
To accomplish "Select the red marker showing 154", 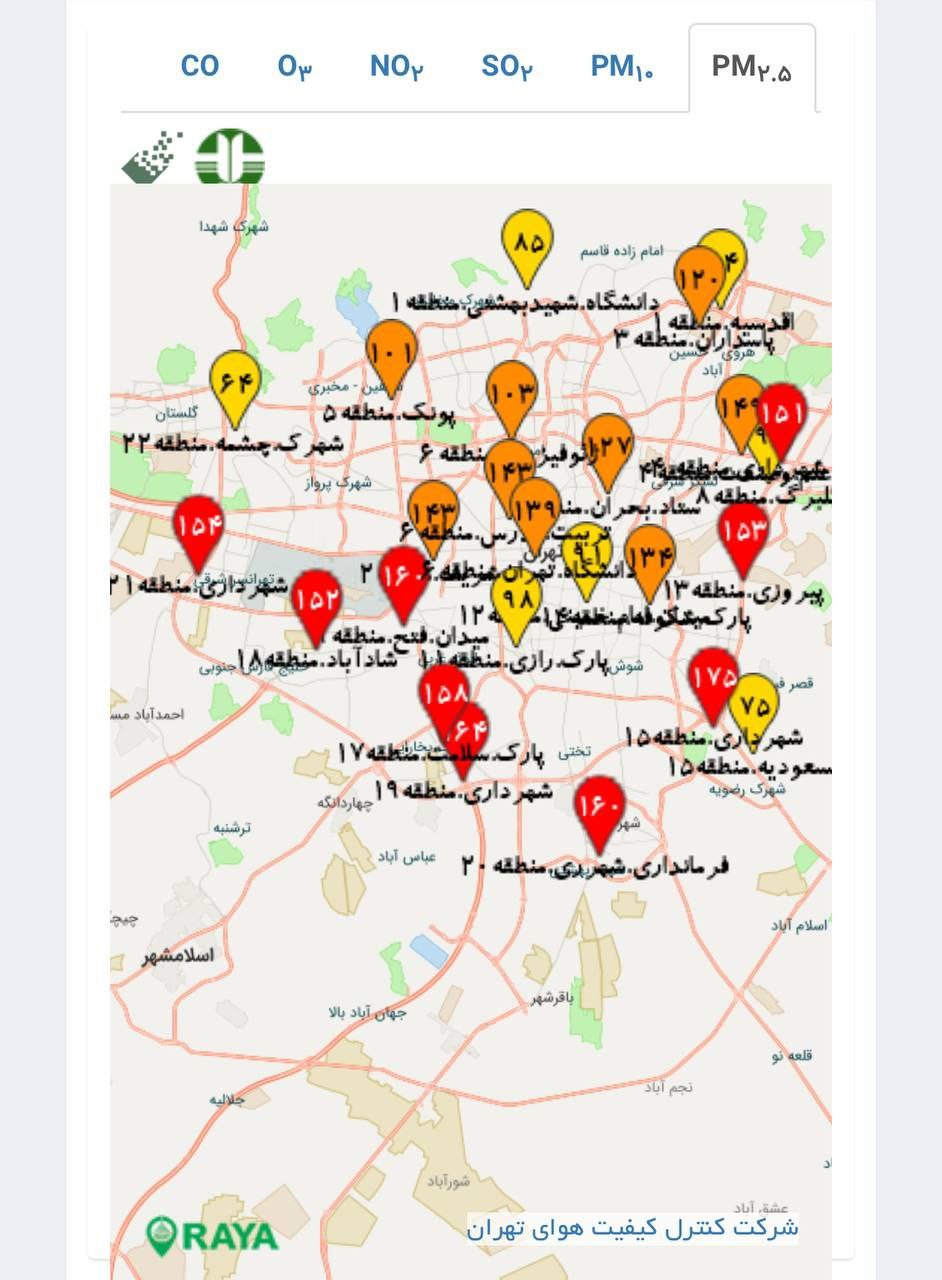I will pyautogui.click(x=198, y=525).
